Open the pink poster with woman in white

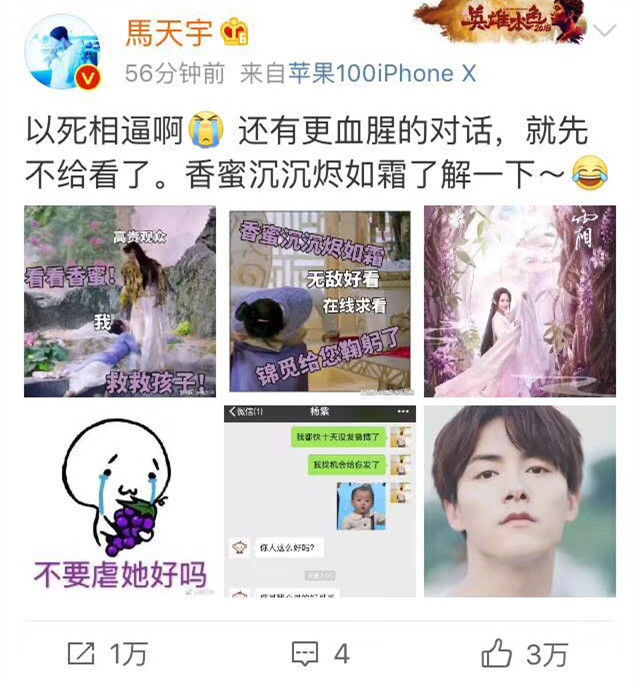[x=518, y=302]
